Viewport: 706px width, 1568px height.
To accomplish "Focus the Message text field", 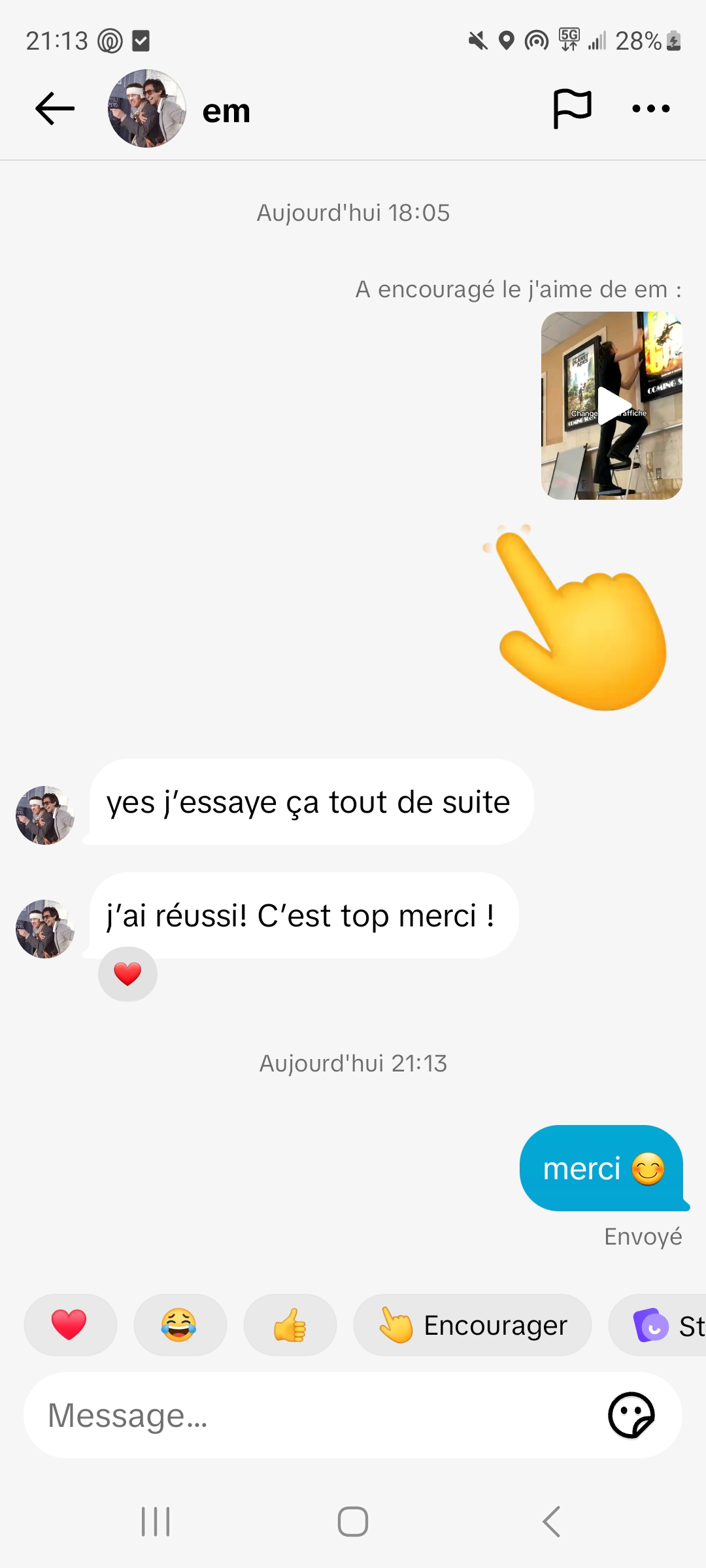I will click(314, 1416).
